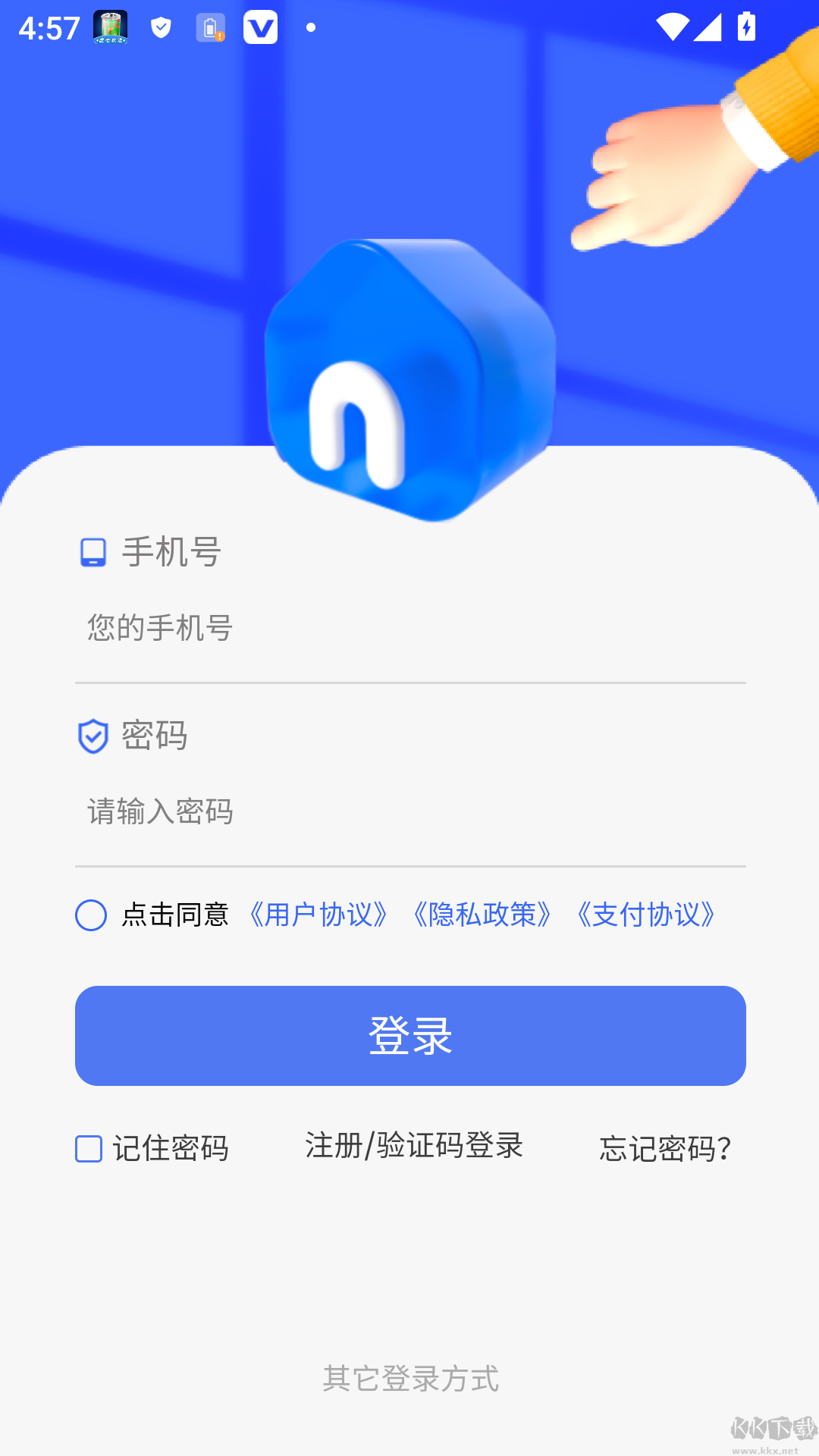
Task: Open the V notification icon in status bar
Action: tap(261, 28)
